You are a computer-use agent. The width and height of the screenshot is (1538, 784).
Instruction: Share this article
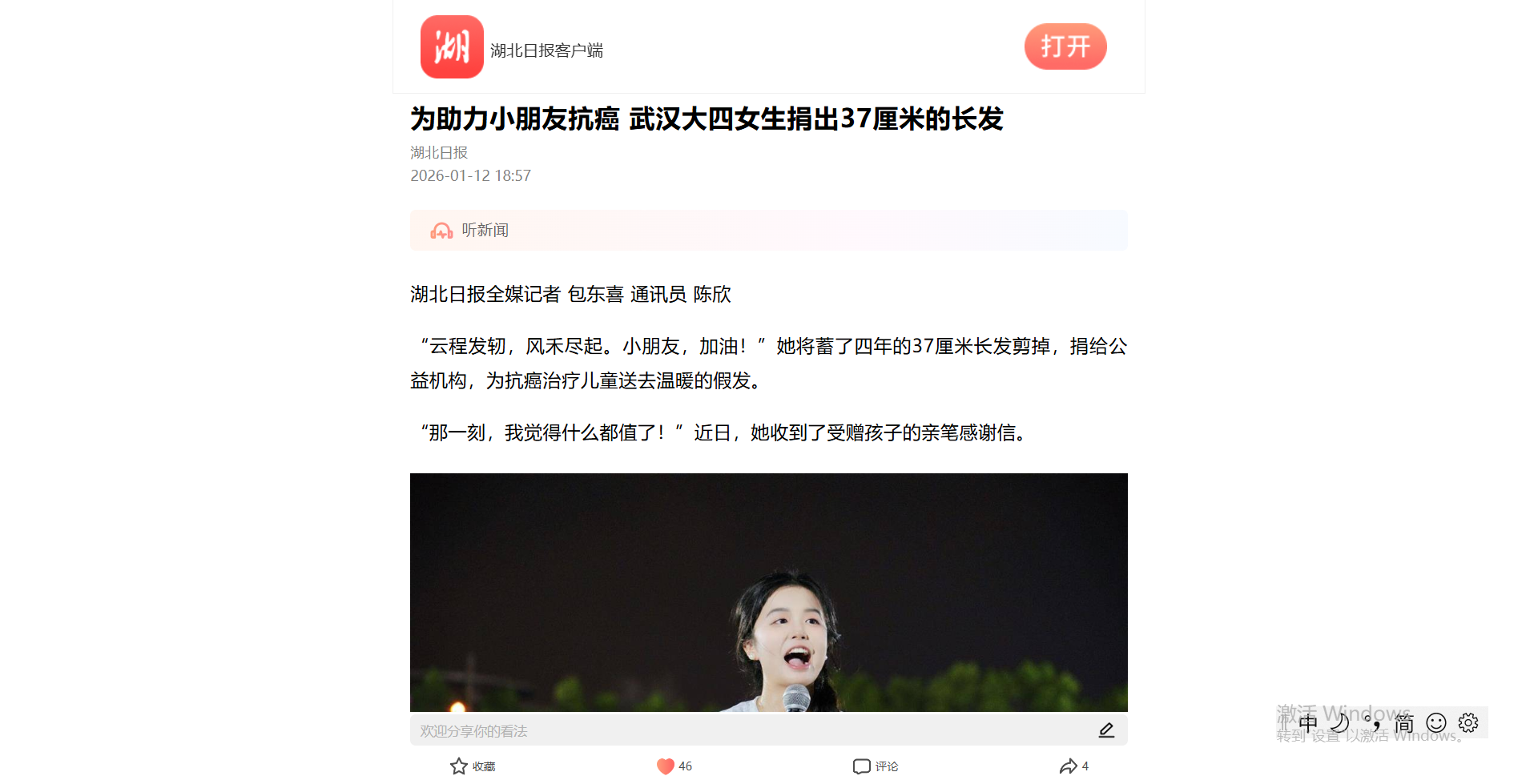(x=1068, y=766)
